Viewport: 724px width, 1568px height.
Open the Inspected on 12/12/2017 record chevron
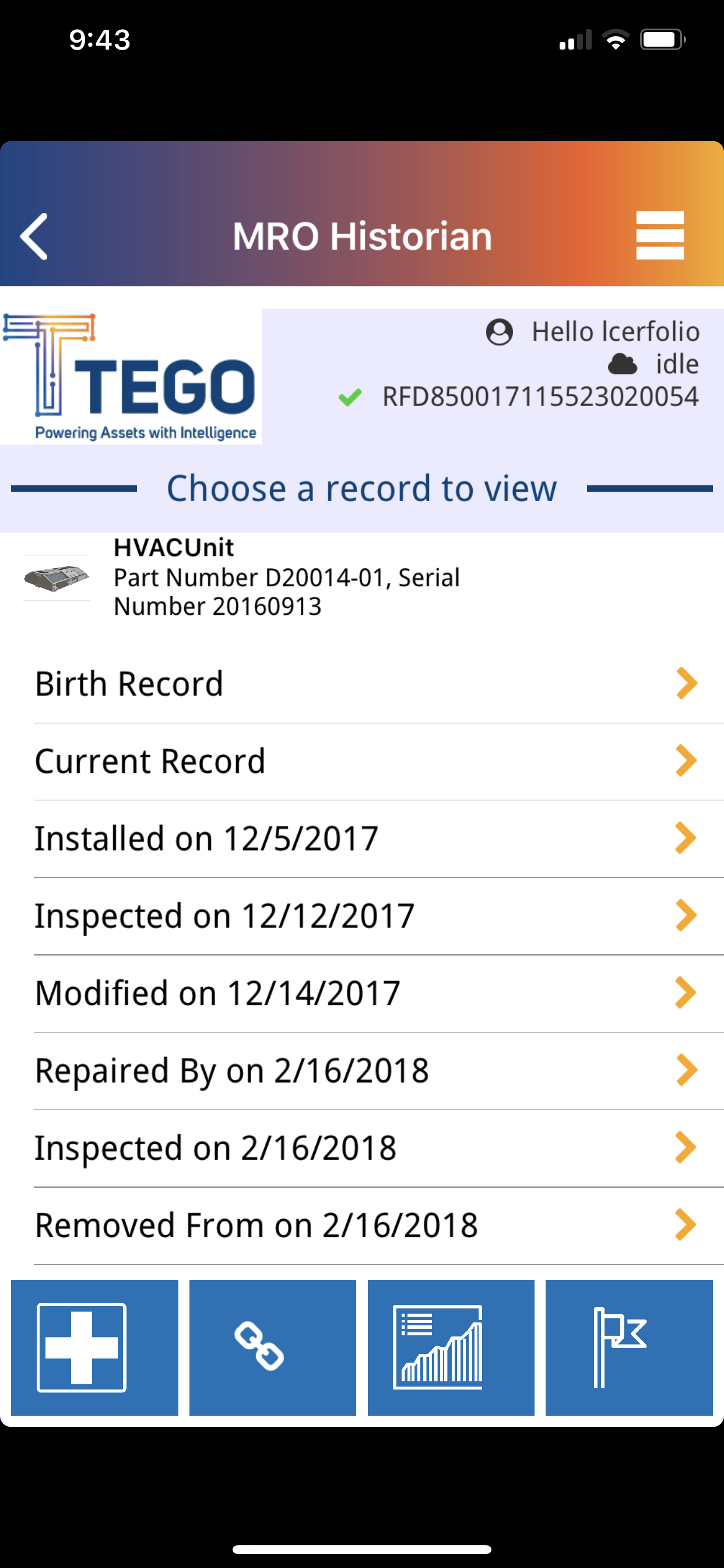click(686, 915)
